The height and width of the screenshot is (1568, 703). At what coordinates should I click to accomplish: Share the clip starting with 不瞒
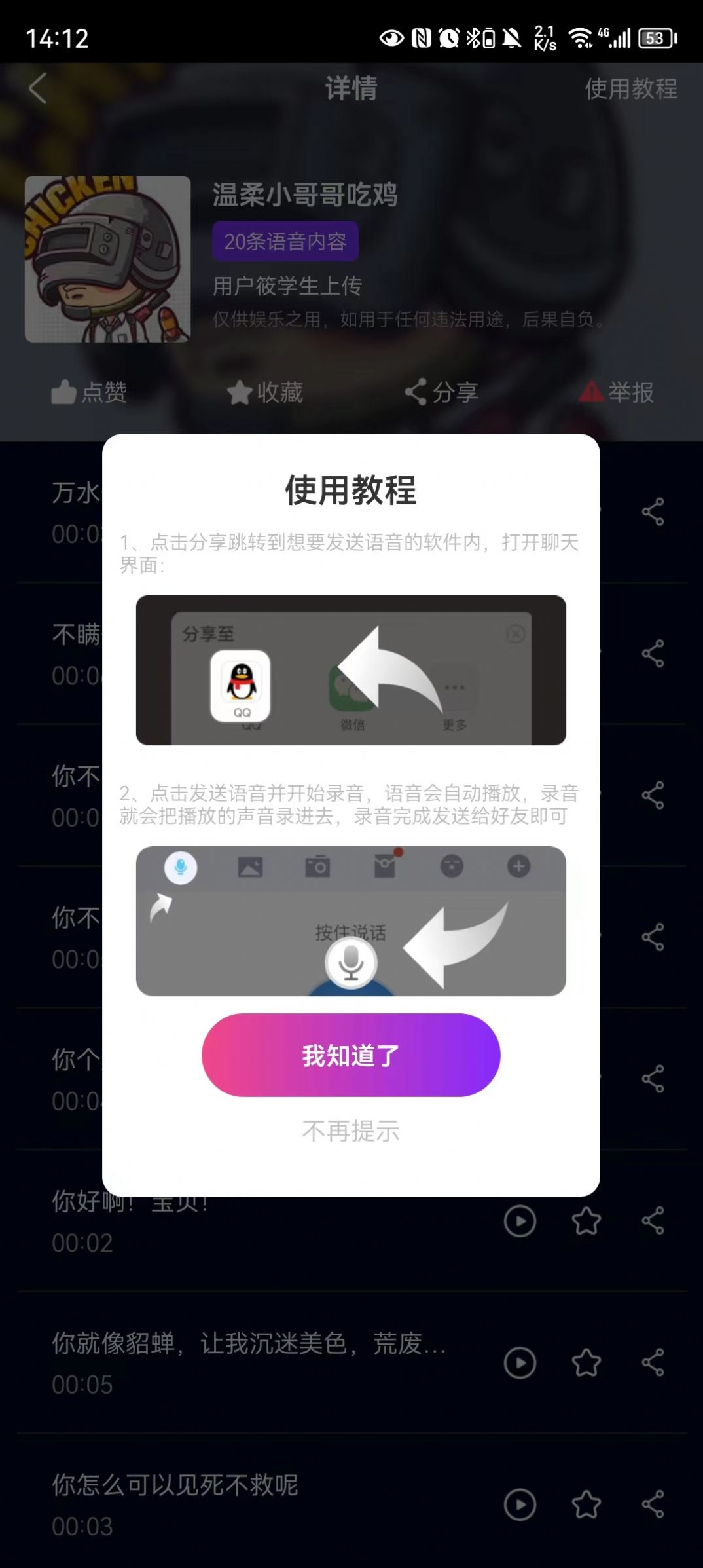pos(653,654)
